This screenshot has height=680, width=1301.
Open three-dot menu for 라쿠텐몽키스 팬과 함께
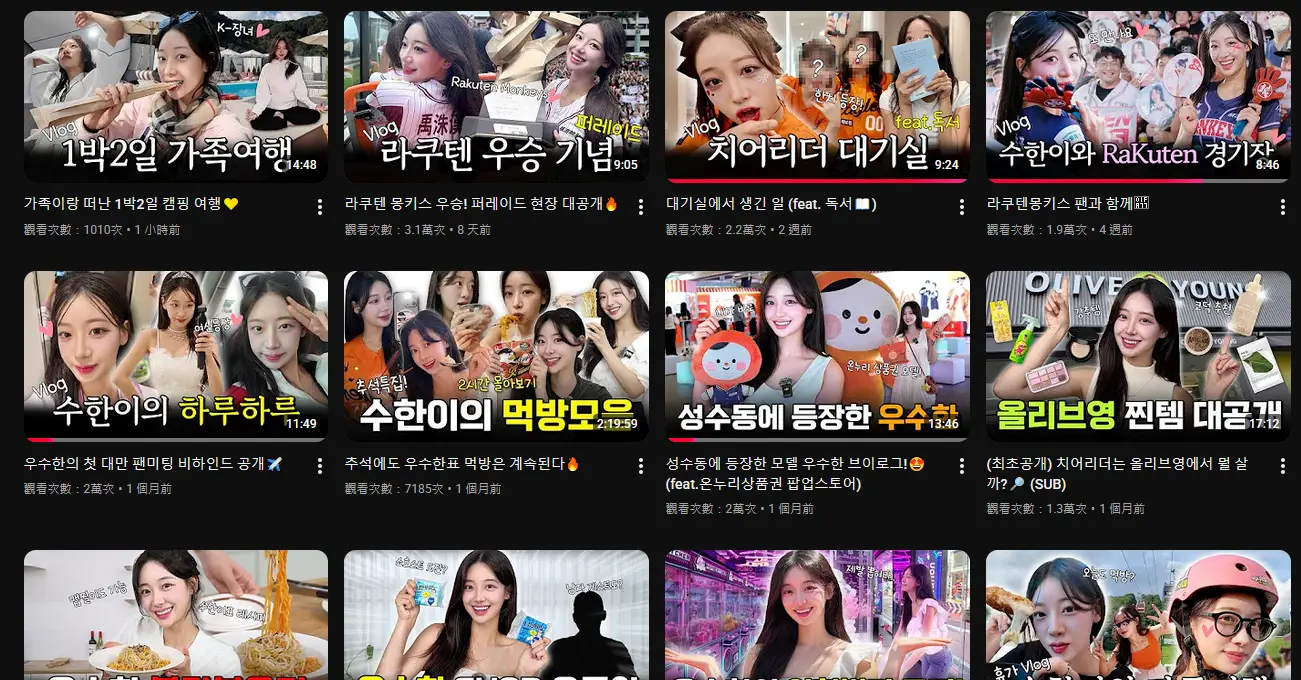(1283, 207)
